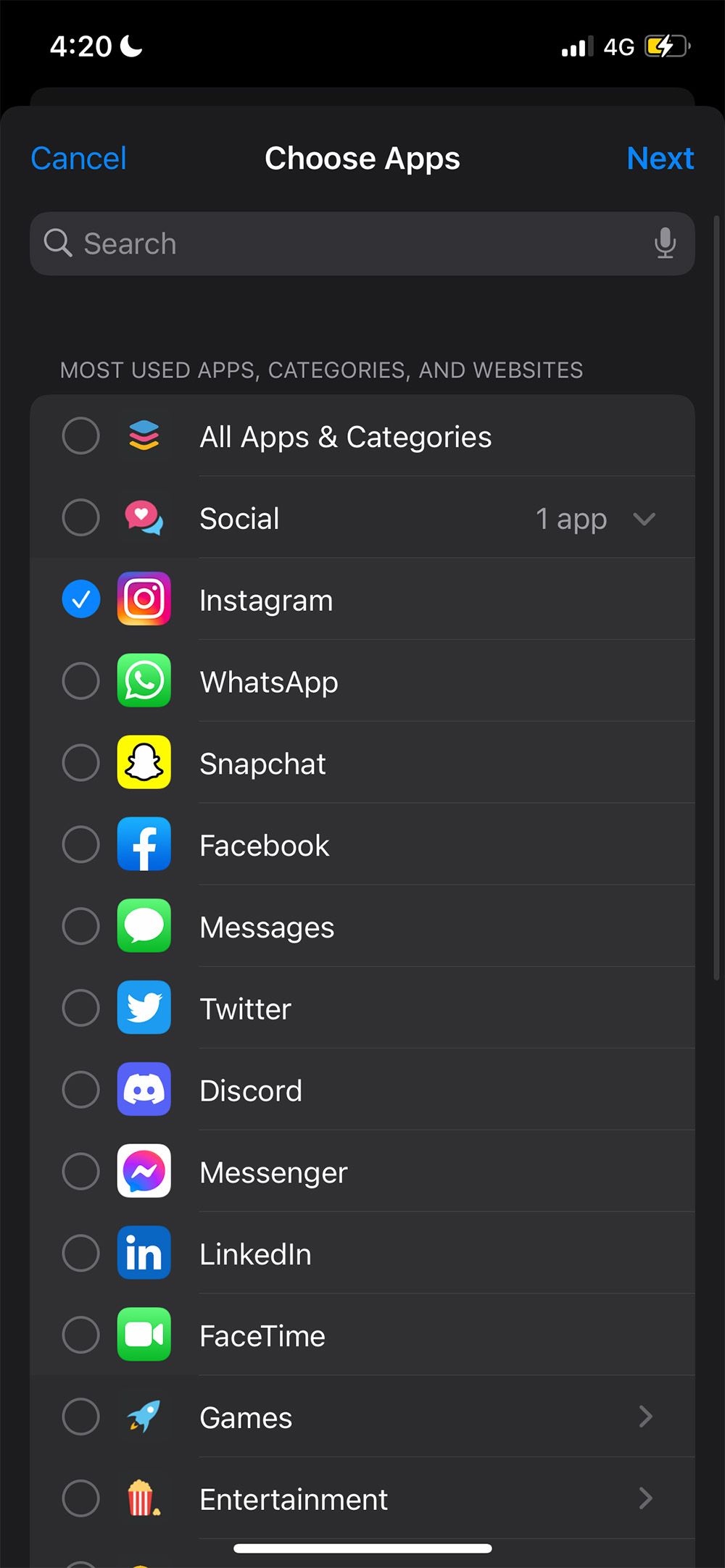Uncheck Instagram
This screenshot has height=1568, width=725.
(81, 600)
